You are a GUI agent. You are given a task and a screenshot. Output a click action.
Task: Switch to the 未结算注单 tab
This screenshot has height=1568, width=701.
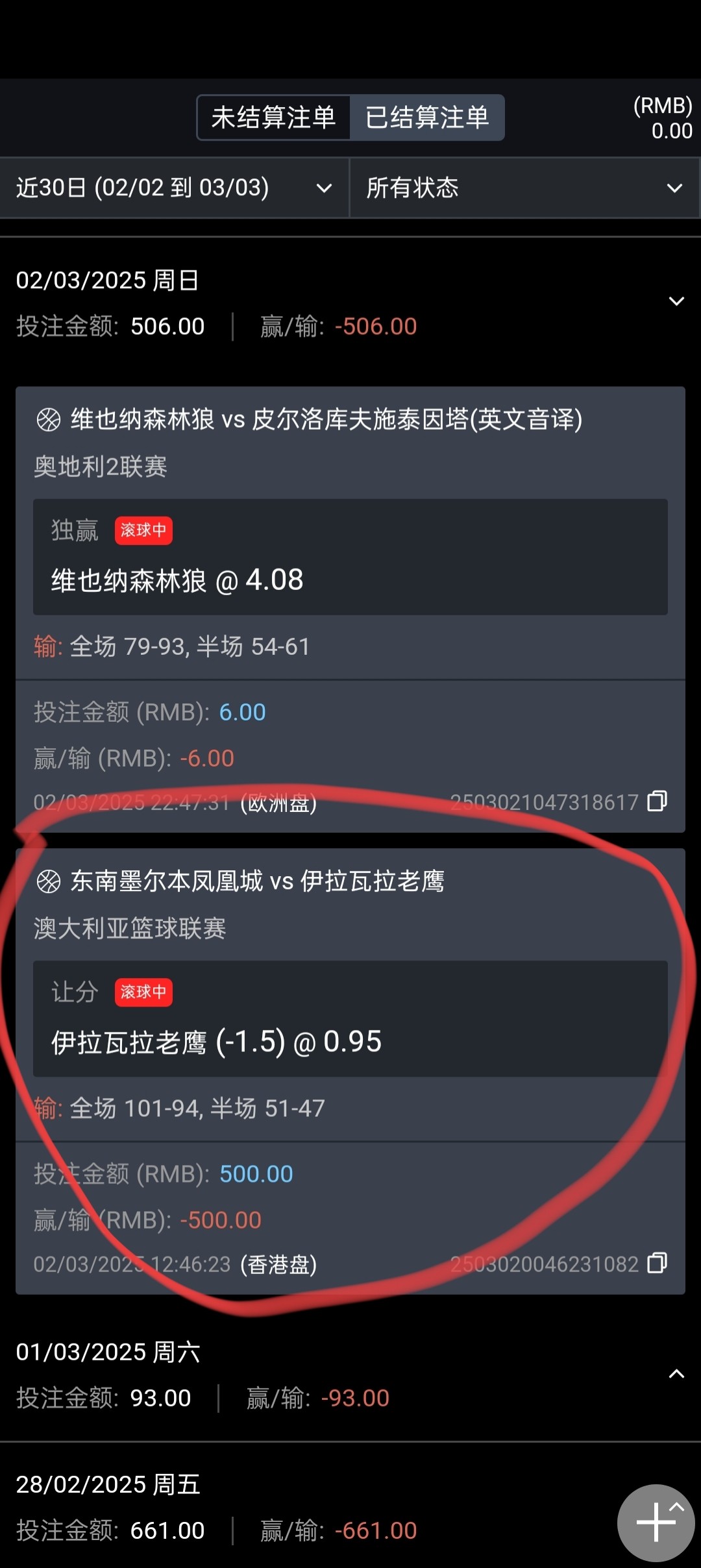pyautogui.click(x=273, y=117)
